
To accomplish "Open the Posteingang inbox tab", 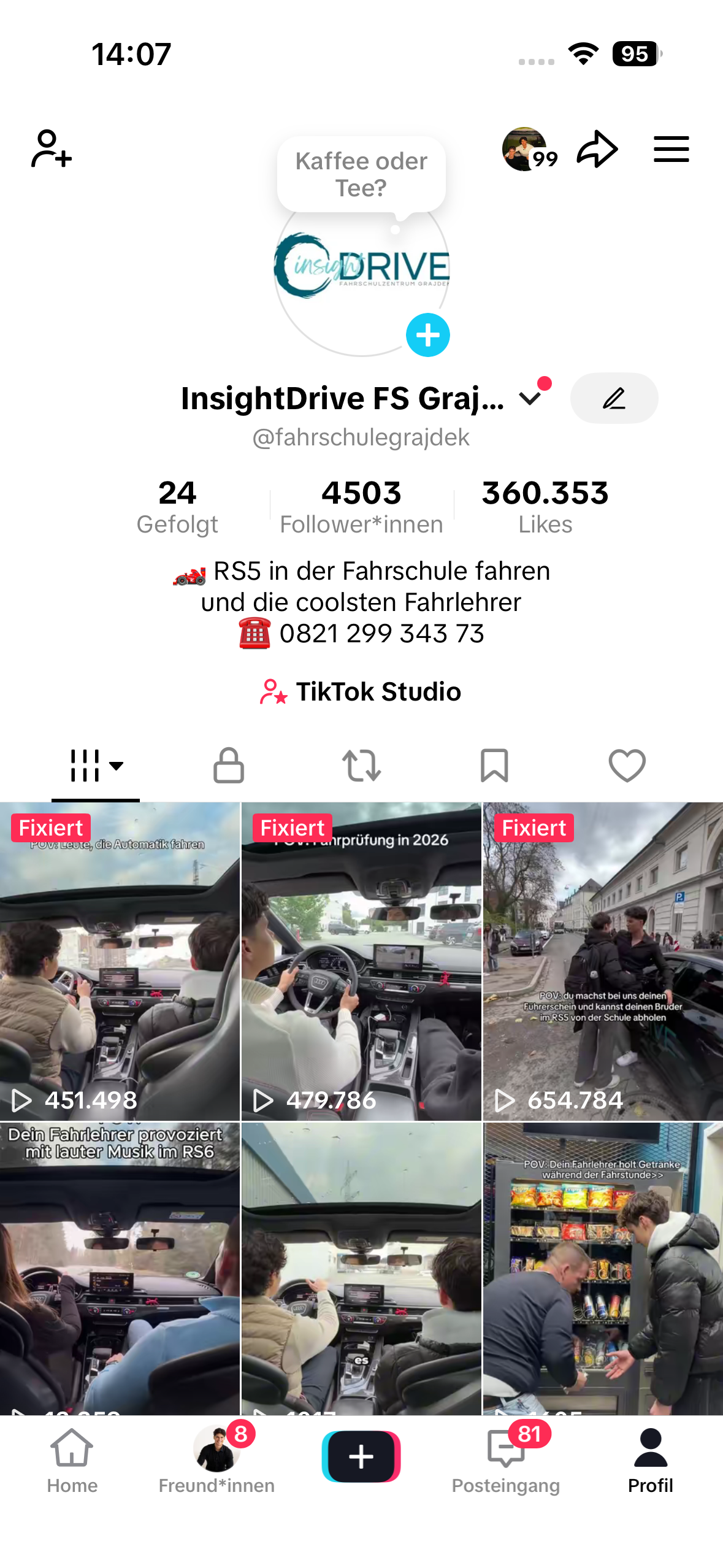I will (506, 1461).
